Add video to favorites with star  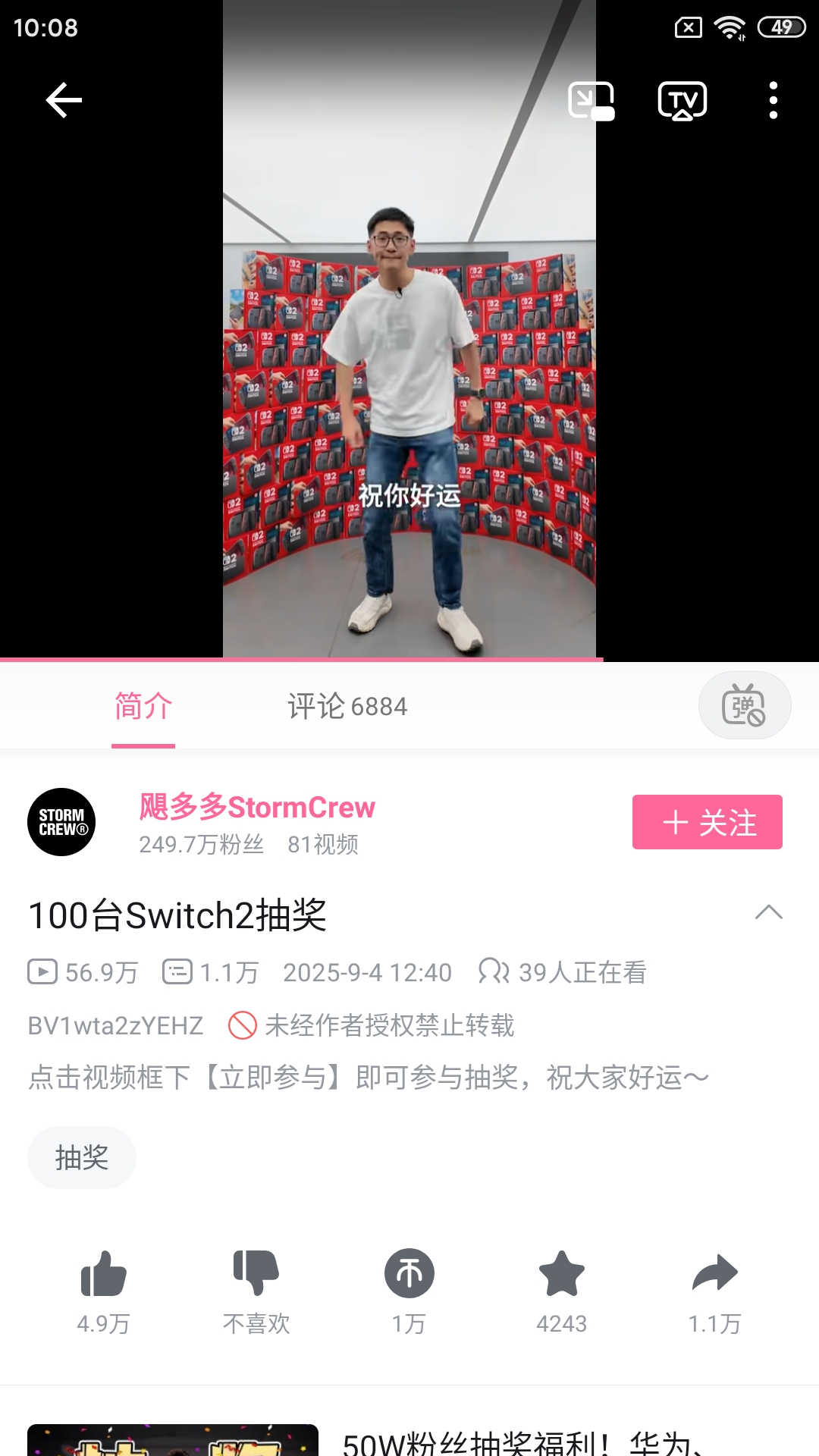click(562, 1274)
